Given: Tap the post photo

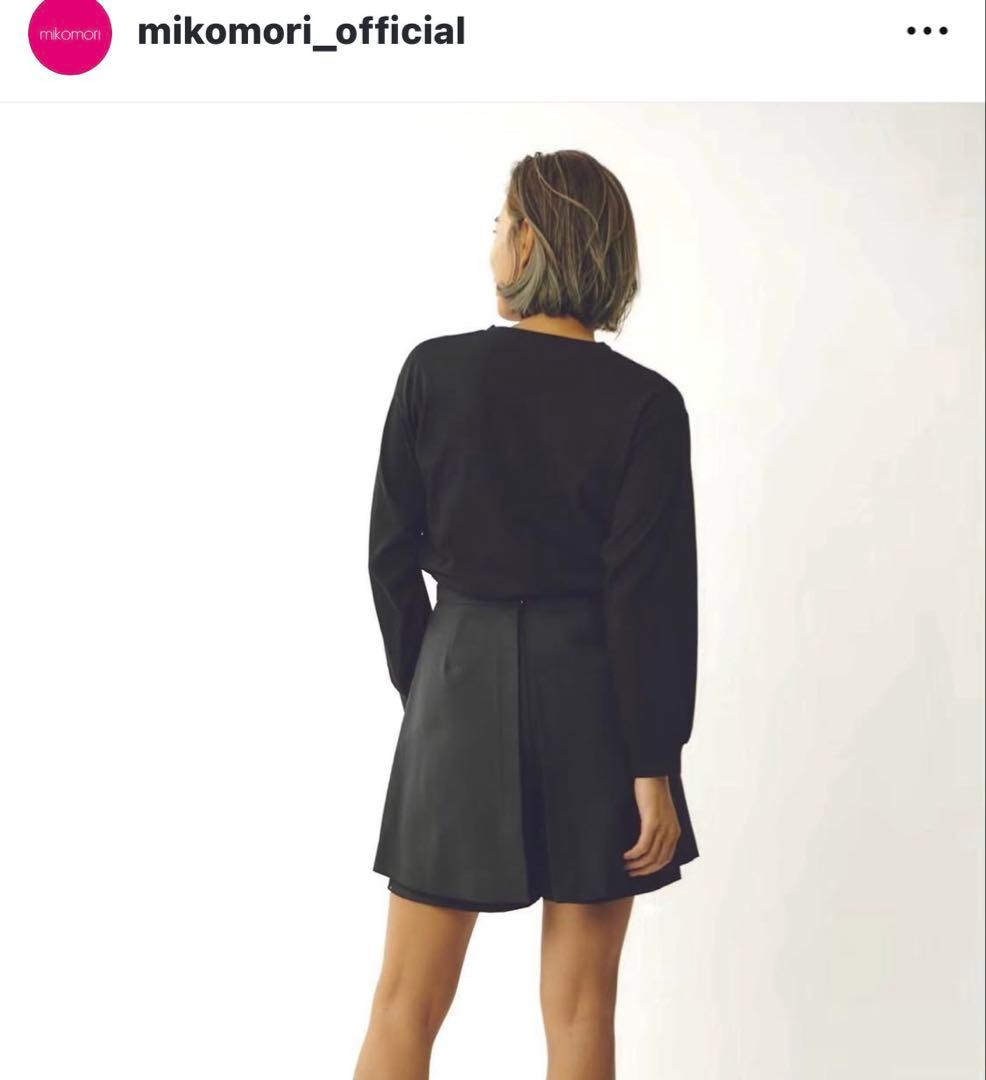Looking at the screenshot, I should coord(493,590).
